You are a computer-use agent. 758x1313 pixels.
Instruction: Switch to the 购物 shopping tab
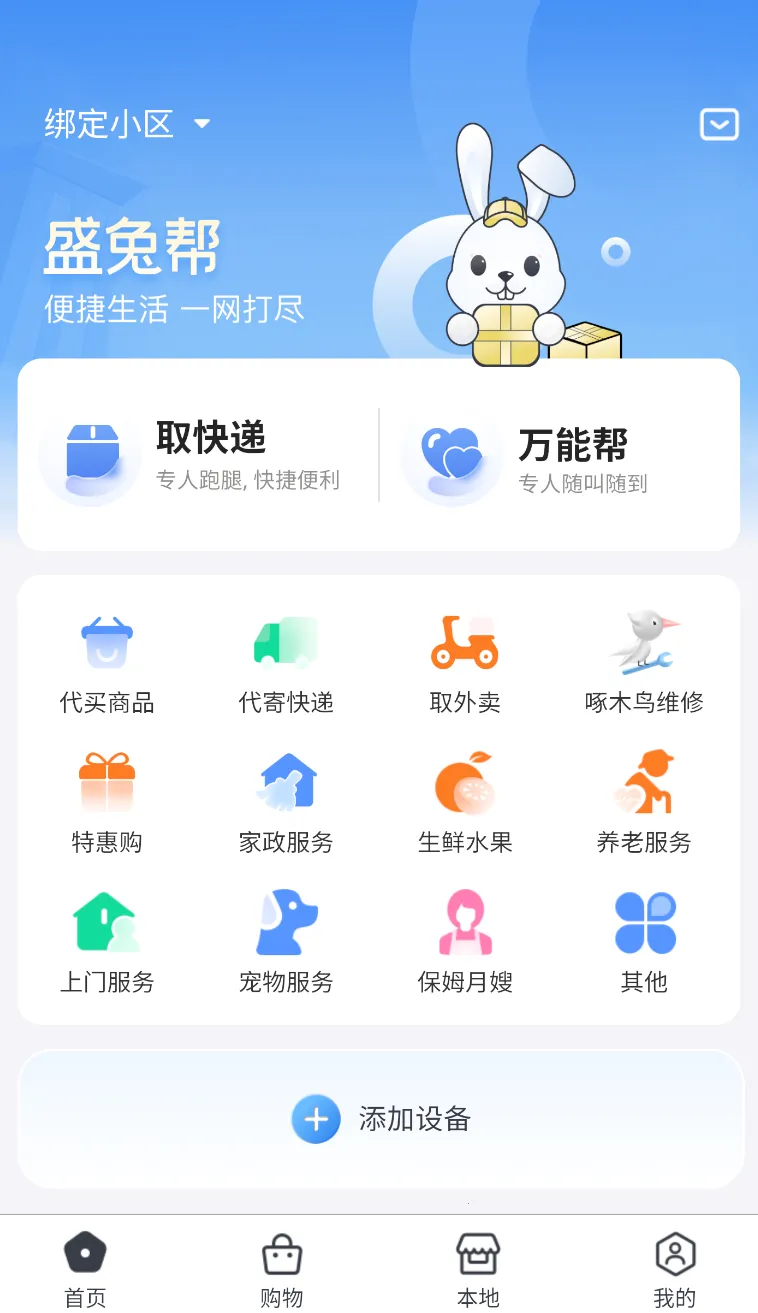click(282, 1268)
